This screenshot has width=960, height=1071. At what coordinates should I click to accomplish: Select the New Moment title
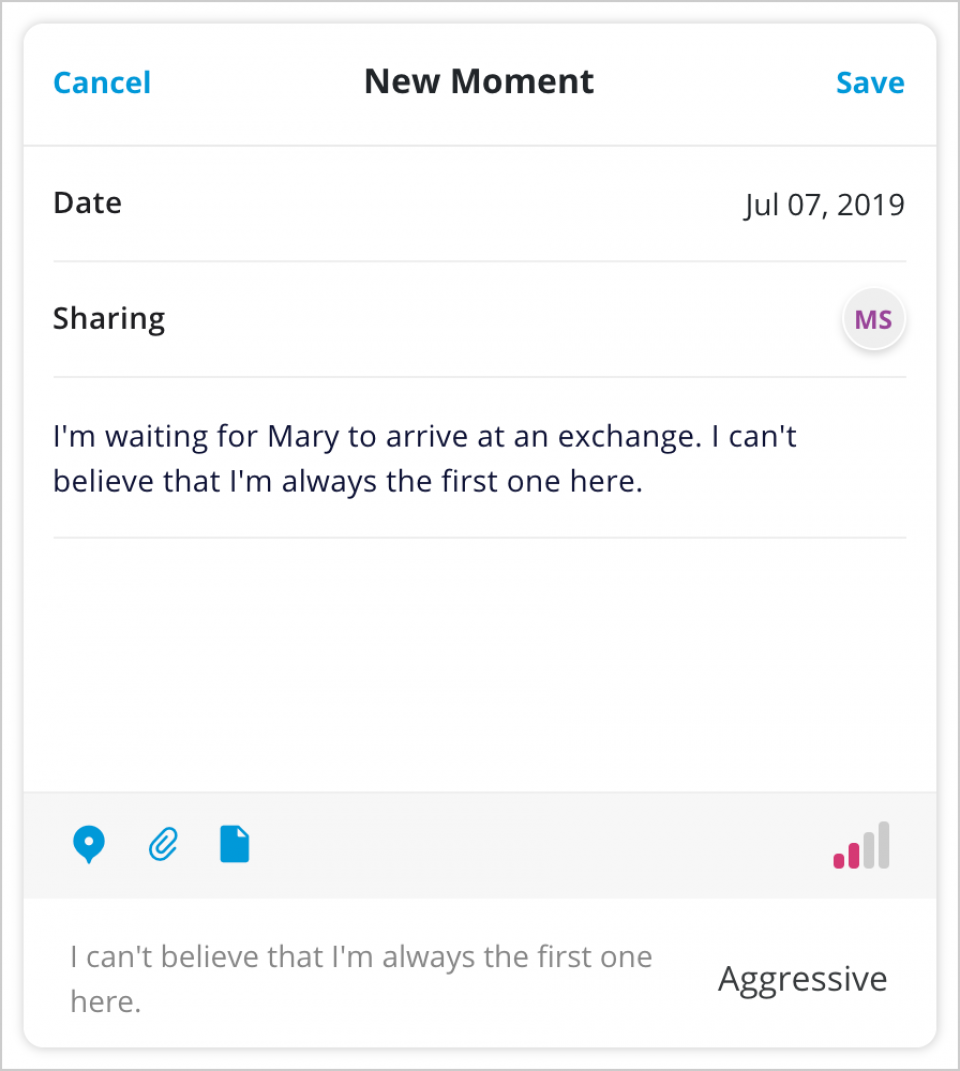pyautogui.click(x=478, y=81)
